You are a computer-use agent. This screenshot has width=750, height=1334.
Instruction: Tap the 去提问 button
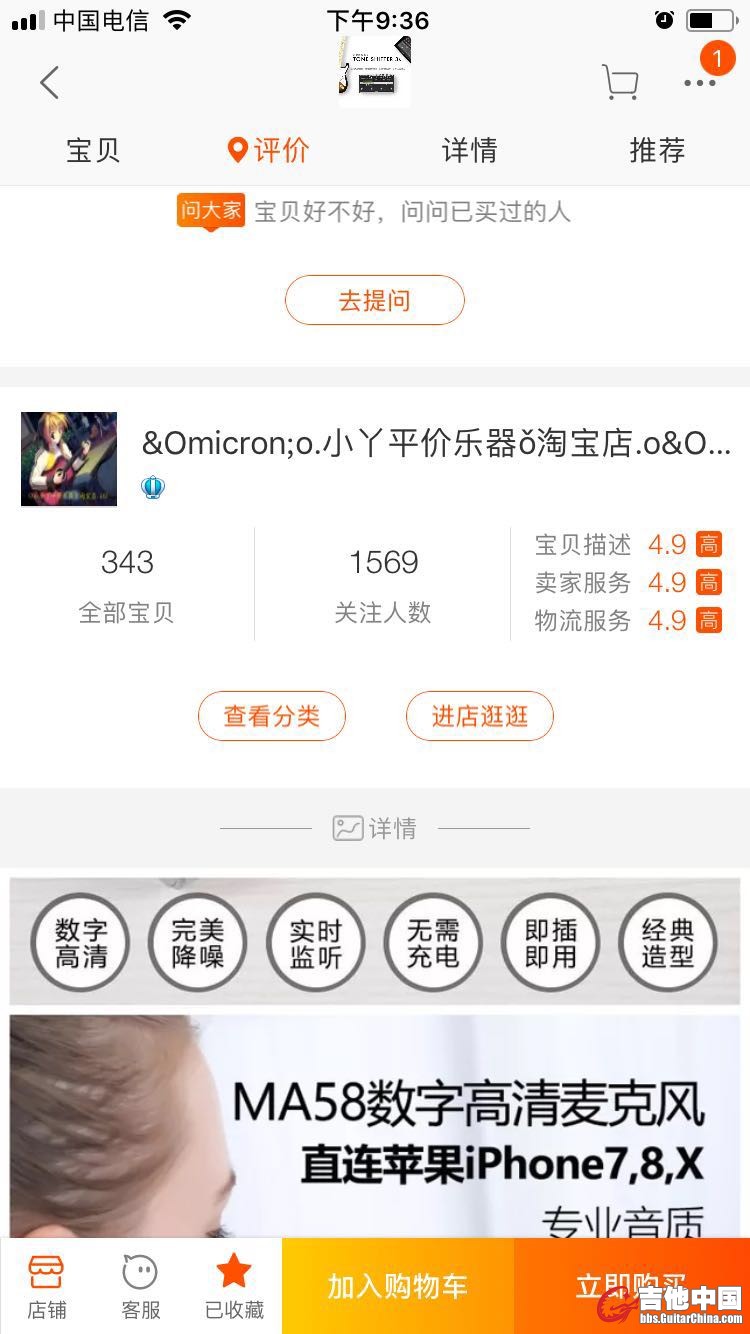(x=374, y=301)
